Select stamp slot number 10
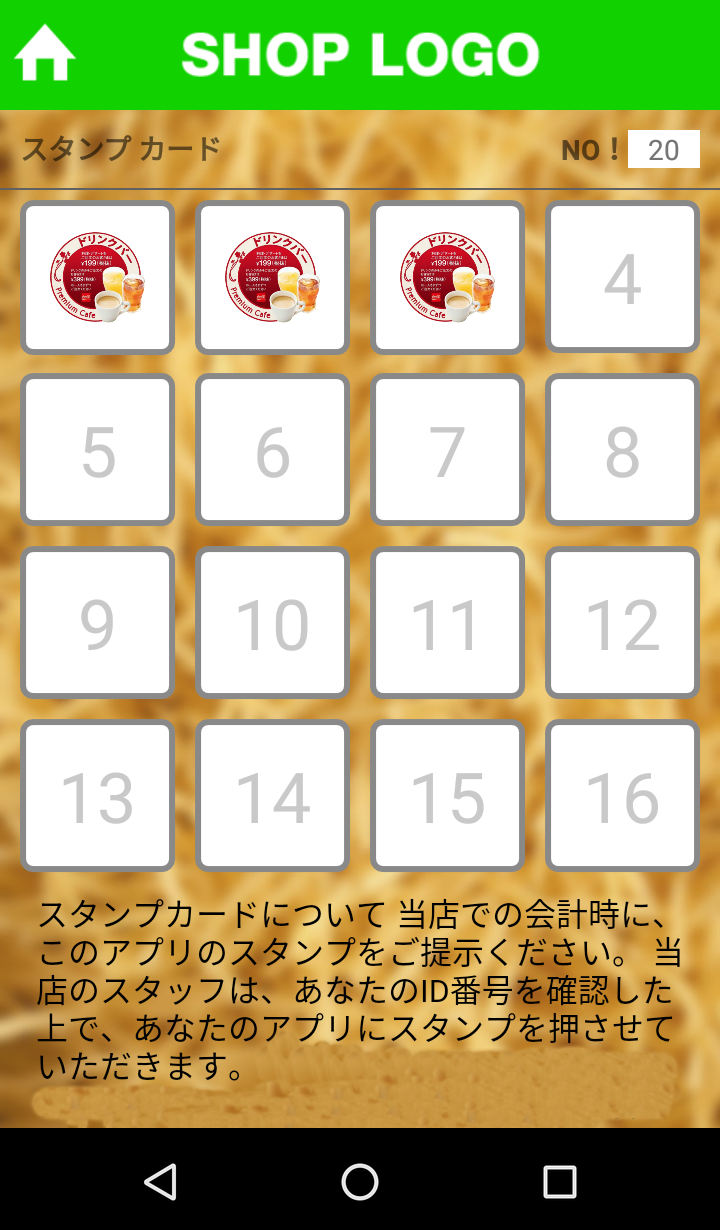Image resolution: width=720 pixels, height=1230 pixels. (272, 623)
